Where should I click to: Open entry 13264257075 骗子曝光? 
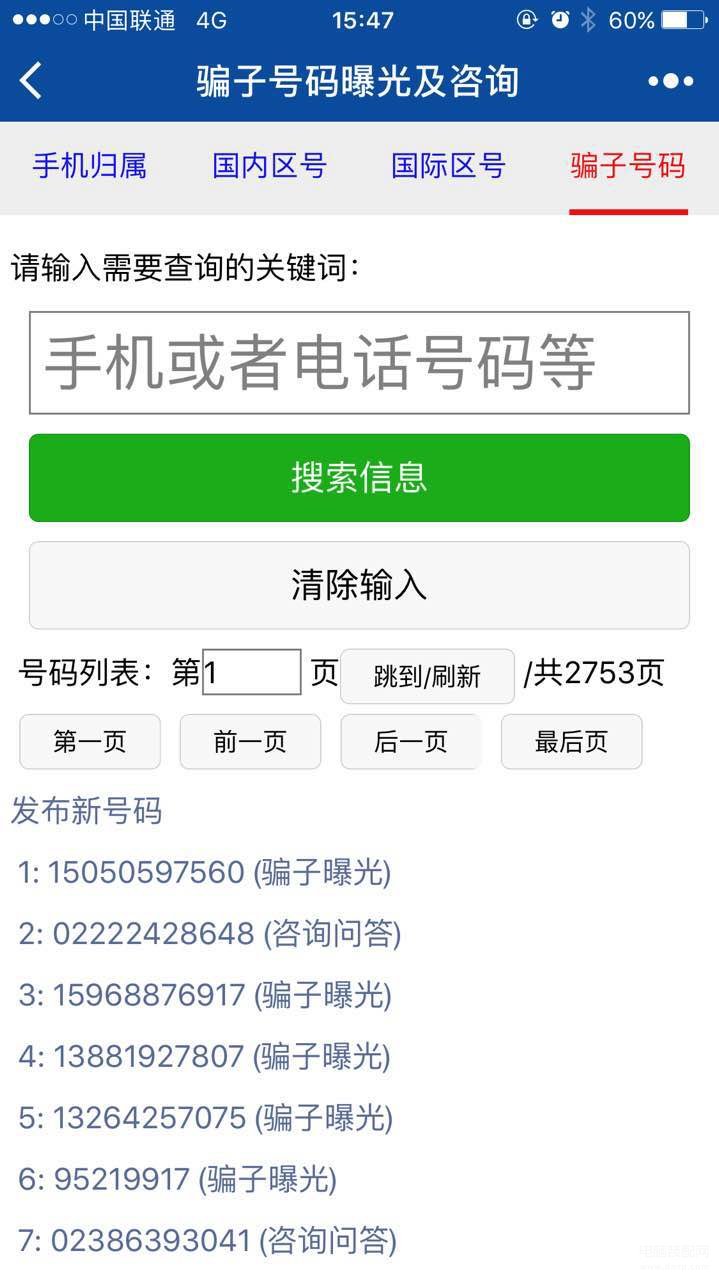205,1118
